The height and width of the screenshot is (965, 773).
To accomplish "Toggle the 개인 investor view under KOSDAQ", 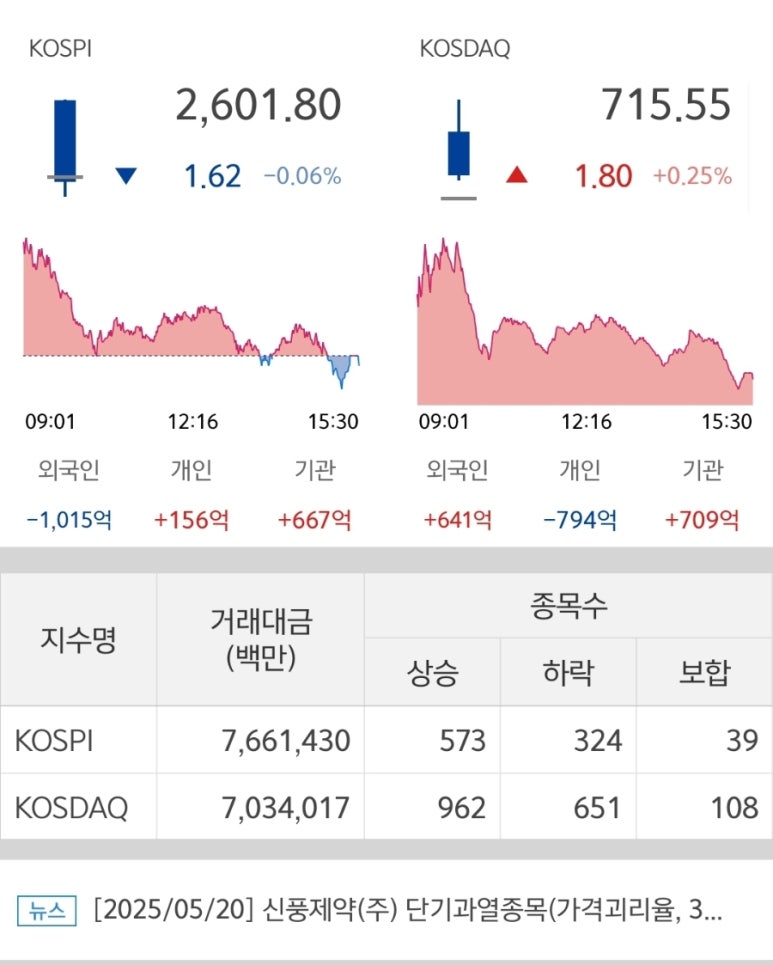I will pyautogui.click(x=577, y=469).
